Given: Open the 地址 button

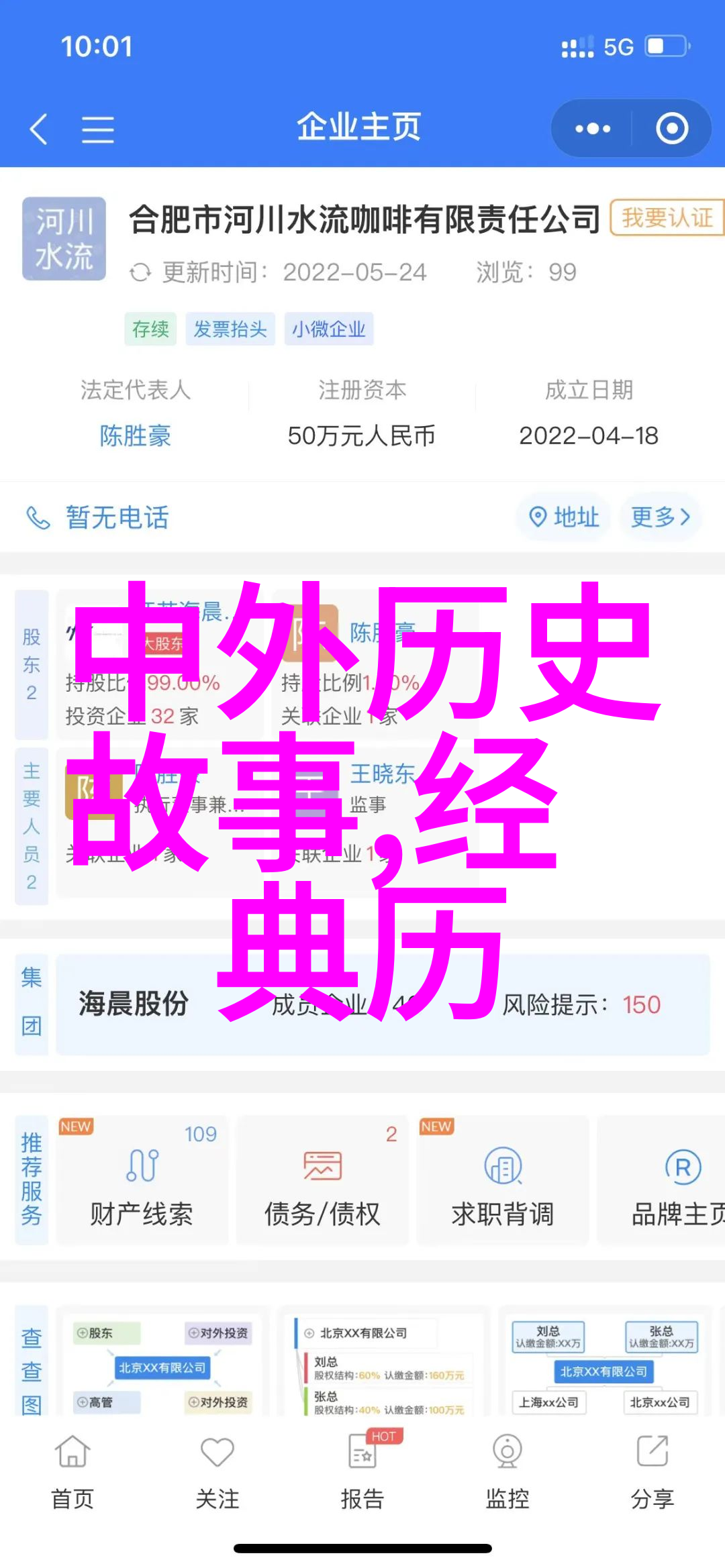Looking at the screenshot, I should [564, 517].
